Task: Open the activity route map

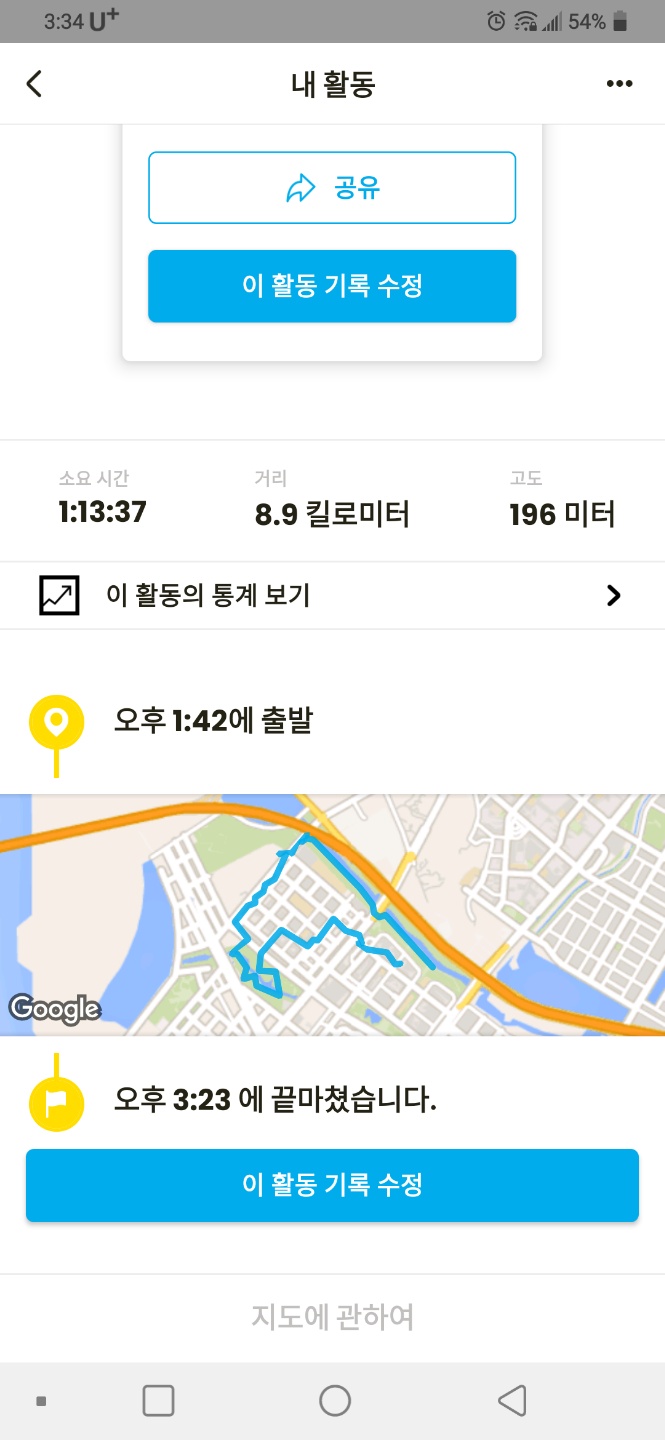Action: (x=332, y=915)
